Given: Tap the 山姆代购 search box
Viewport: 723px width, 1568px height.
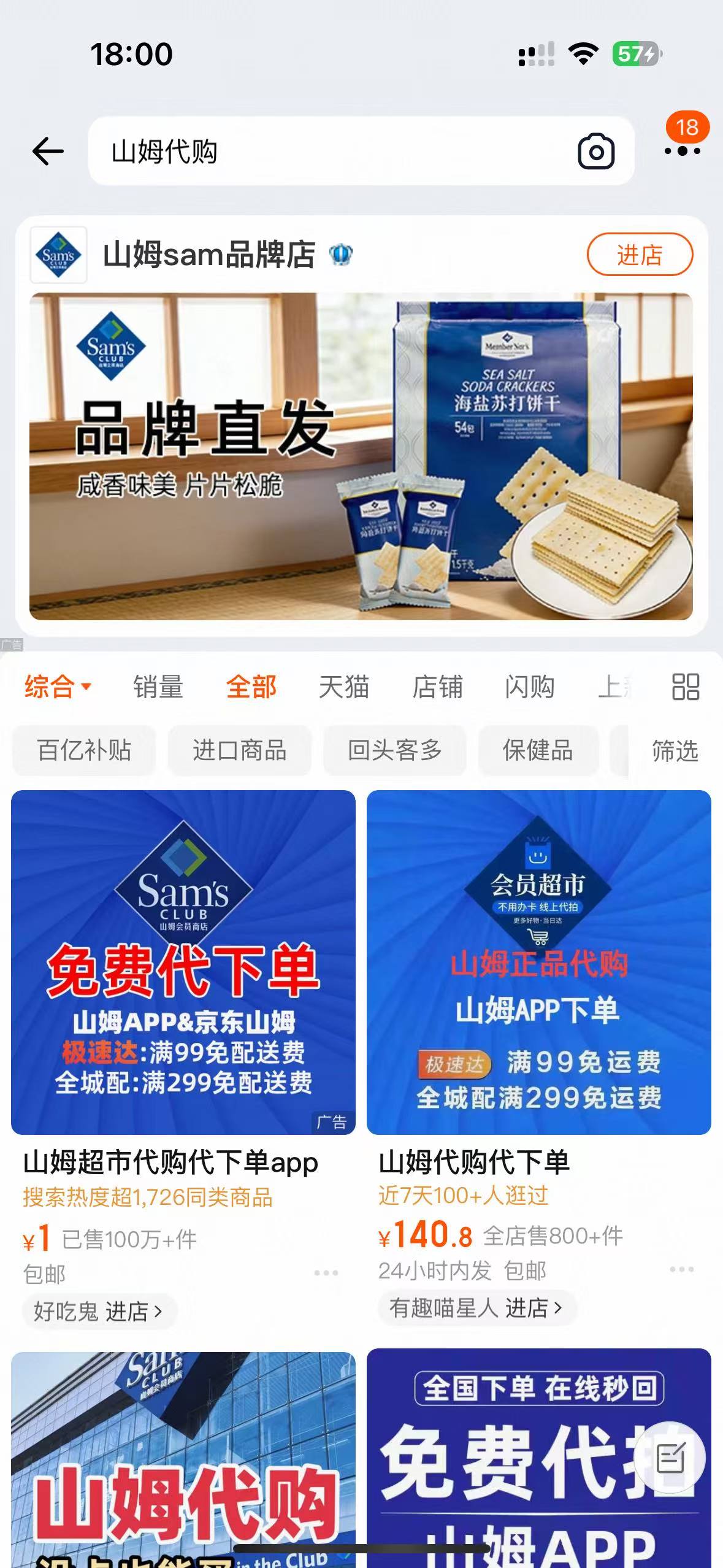Looking at the screenshot, I should [331, 151].
